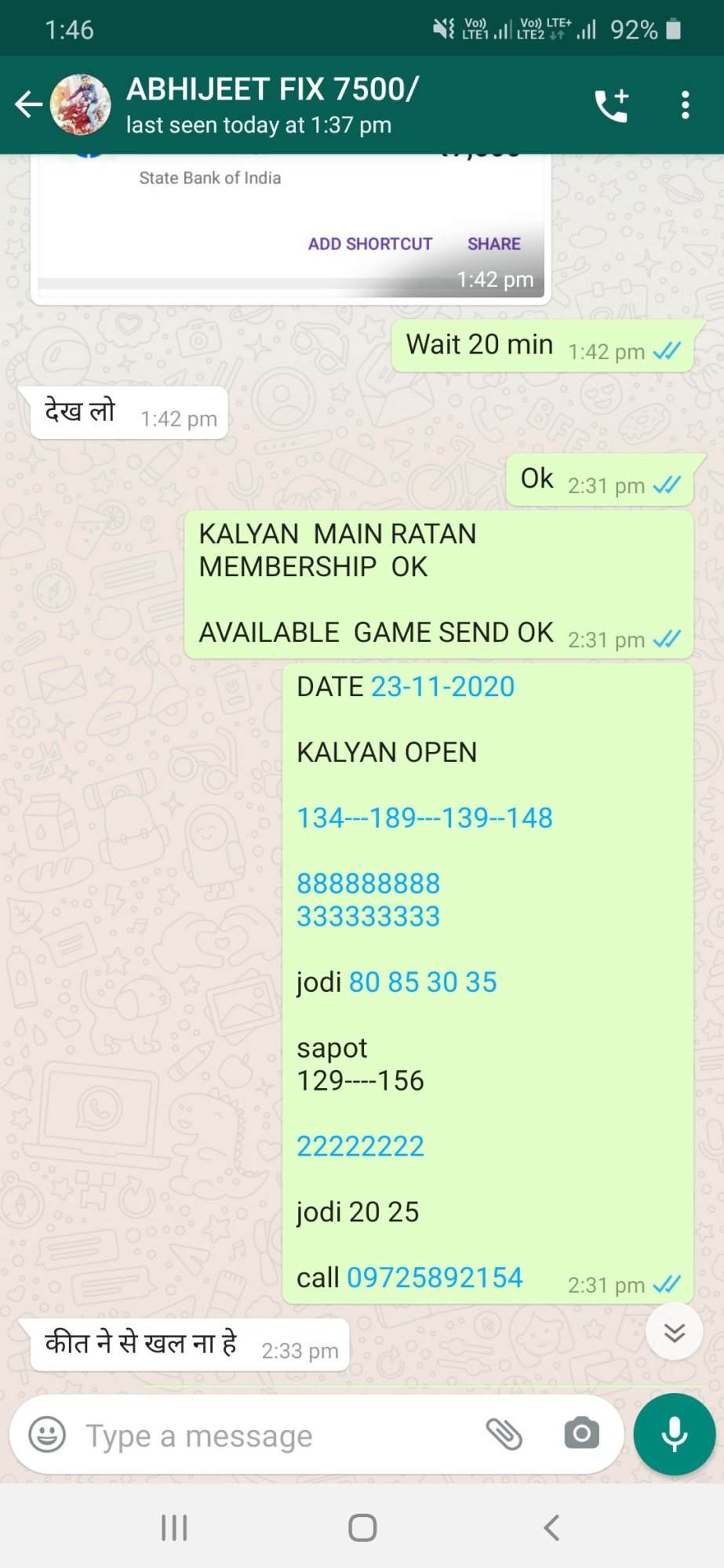This screenshot has height=1568, width=724.
Task: Tap the phone number link 09725892154
Action: coord(435,1277)
